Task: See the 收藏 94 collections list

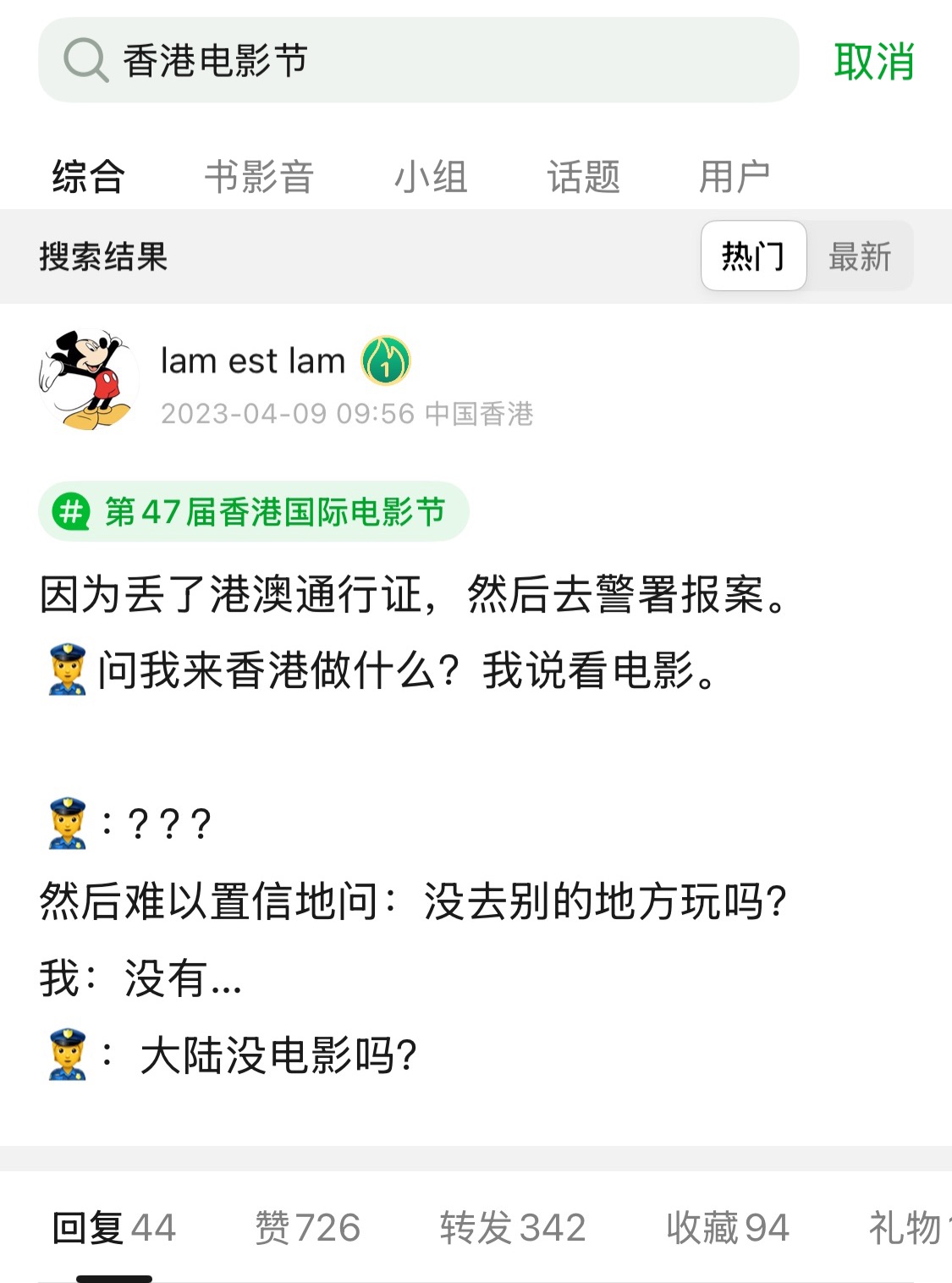Action: pyautogui.click(x=728, y=1227)
